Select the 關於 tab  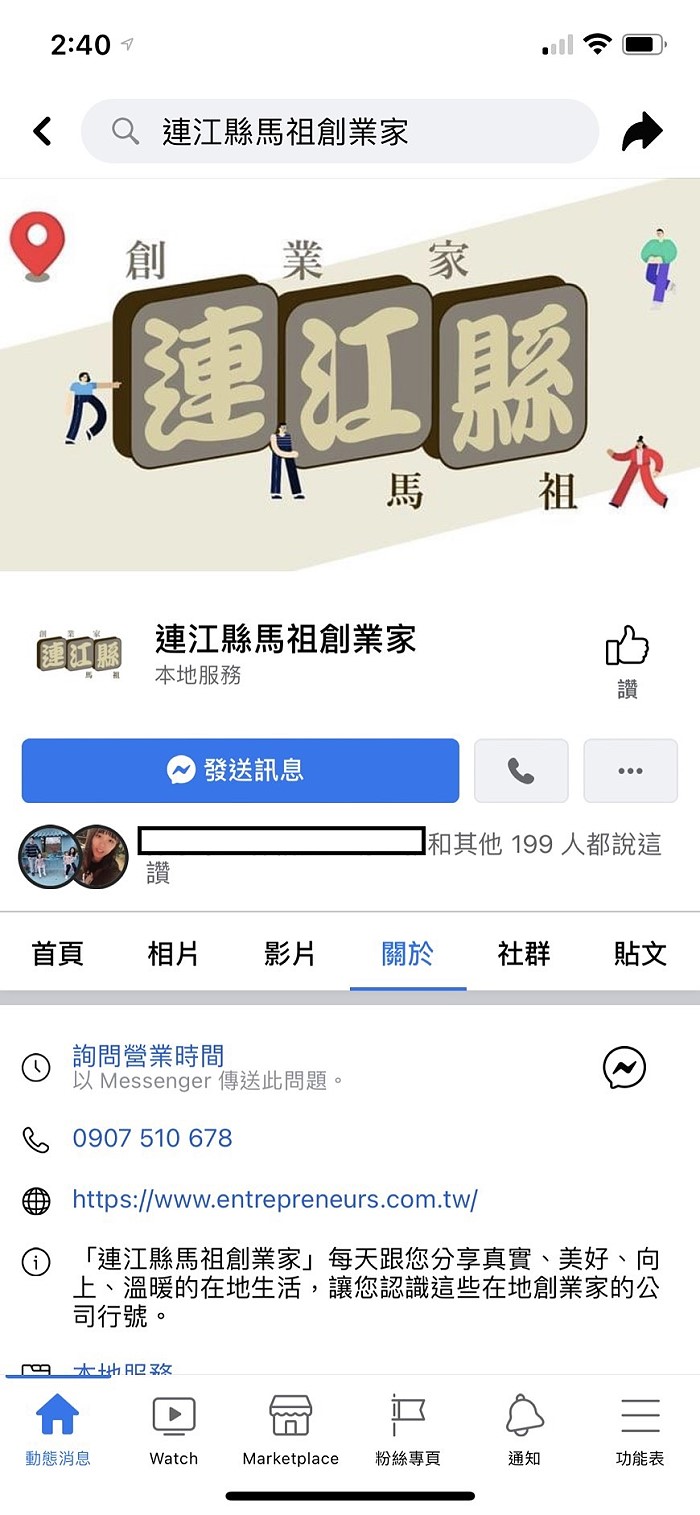408,953
